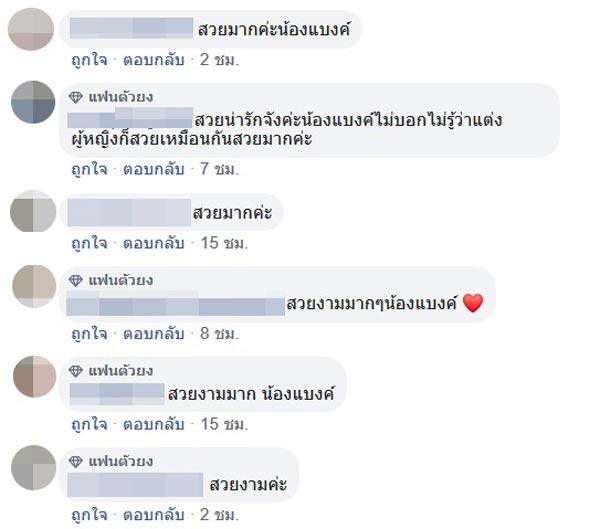Image resolution: width=600 pixels, height=529 pixels.
Task: Like the comment posted 7 ชม. ago
Action: tap(88, 169)
